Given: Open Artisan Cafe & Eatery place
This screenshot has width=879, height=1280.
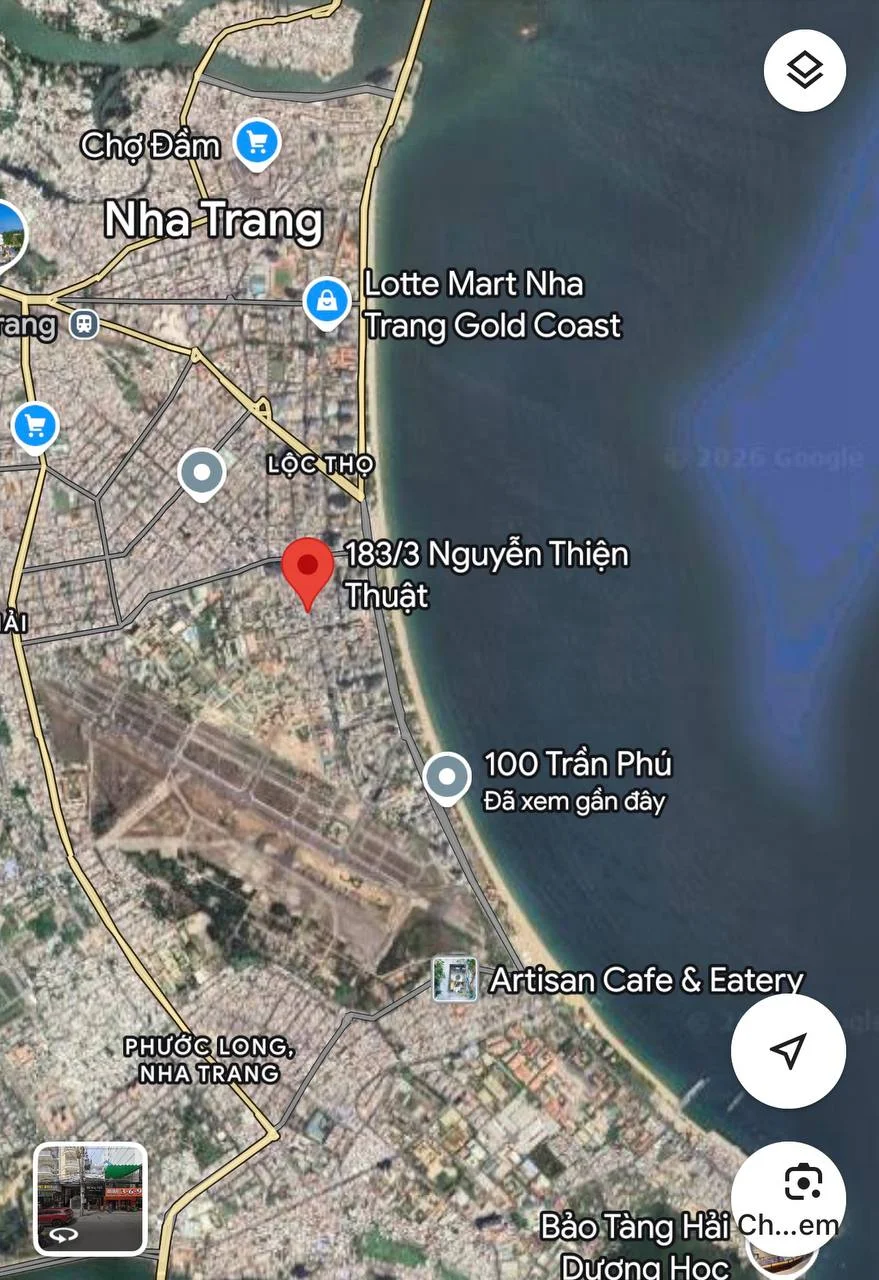Looking at the screenshot, I should tap(455, 978).
